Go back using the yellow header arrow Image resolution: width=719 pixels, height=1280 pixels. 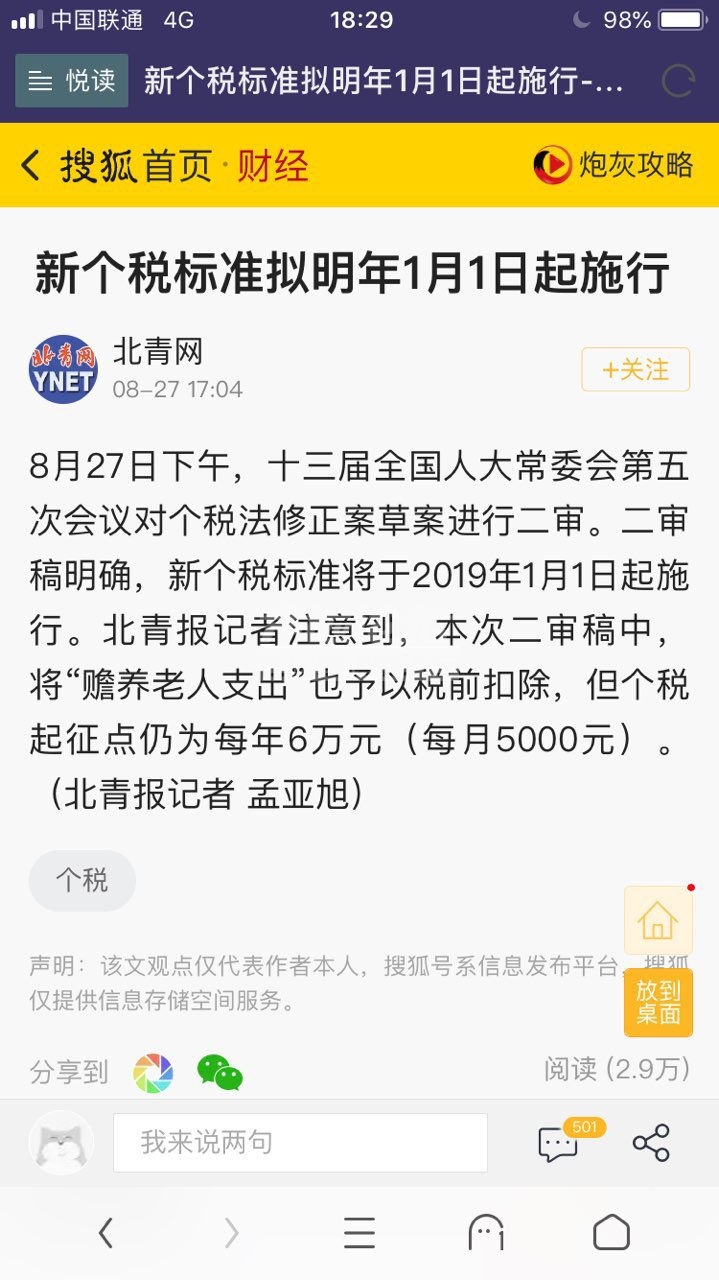(x=31, y=165)
